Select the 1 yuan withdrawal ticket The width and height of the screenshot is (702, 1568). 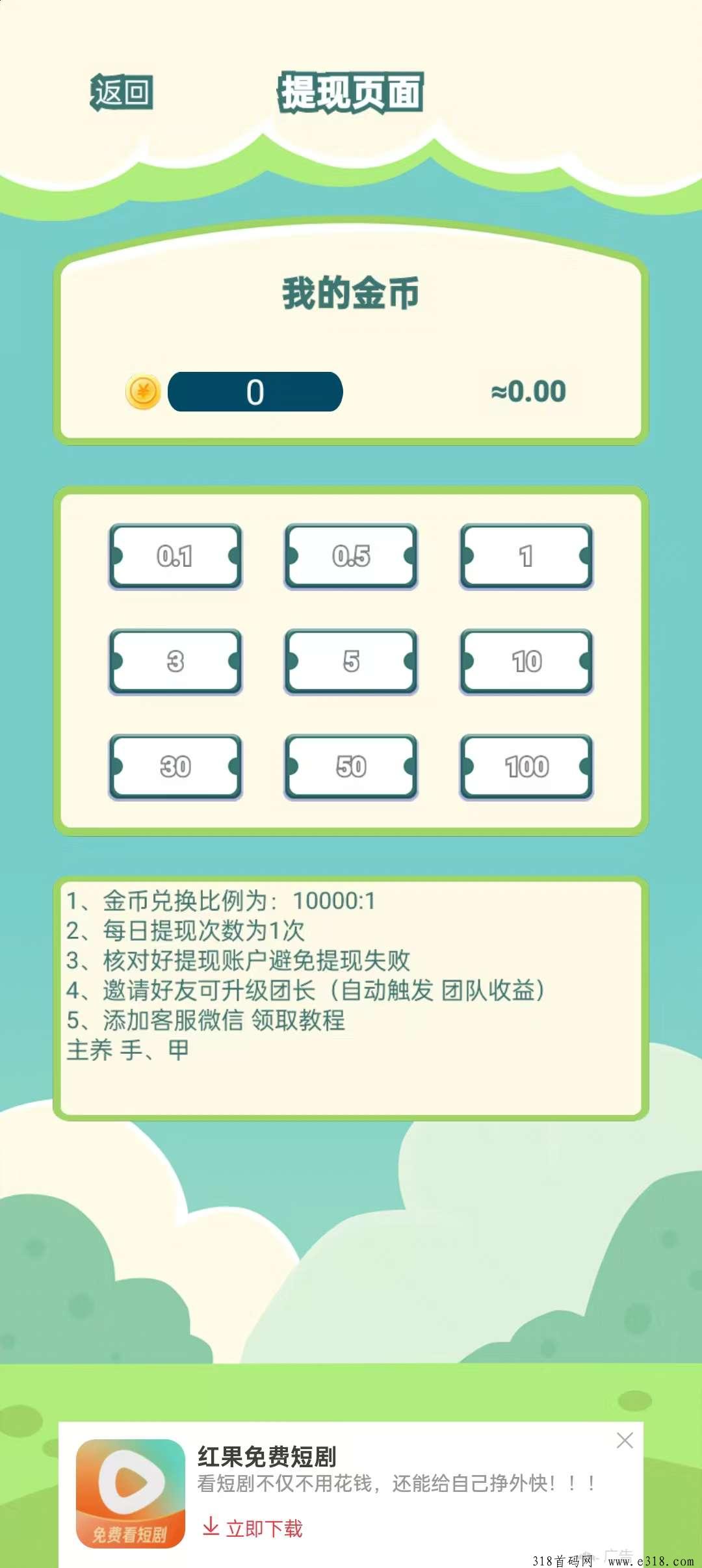[526, 556]
